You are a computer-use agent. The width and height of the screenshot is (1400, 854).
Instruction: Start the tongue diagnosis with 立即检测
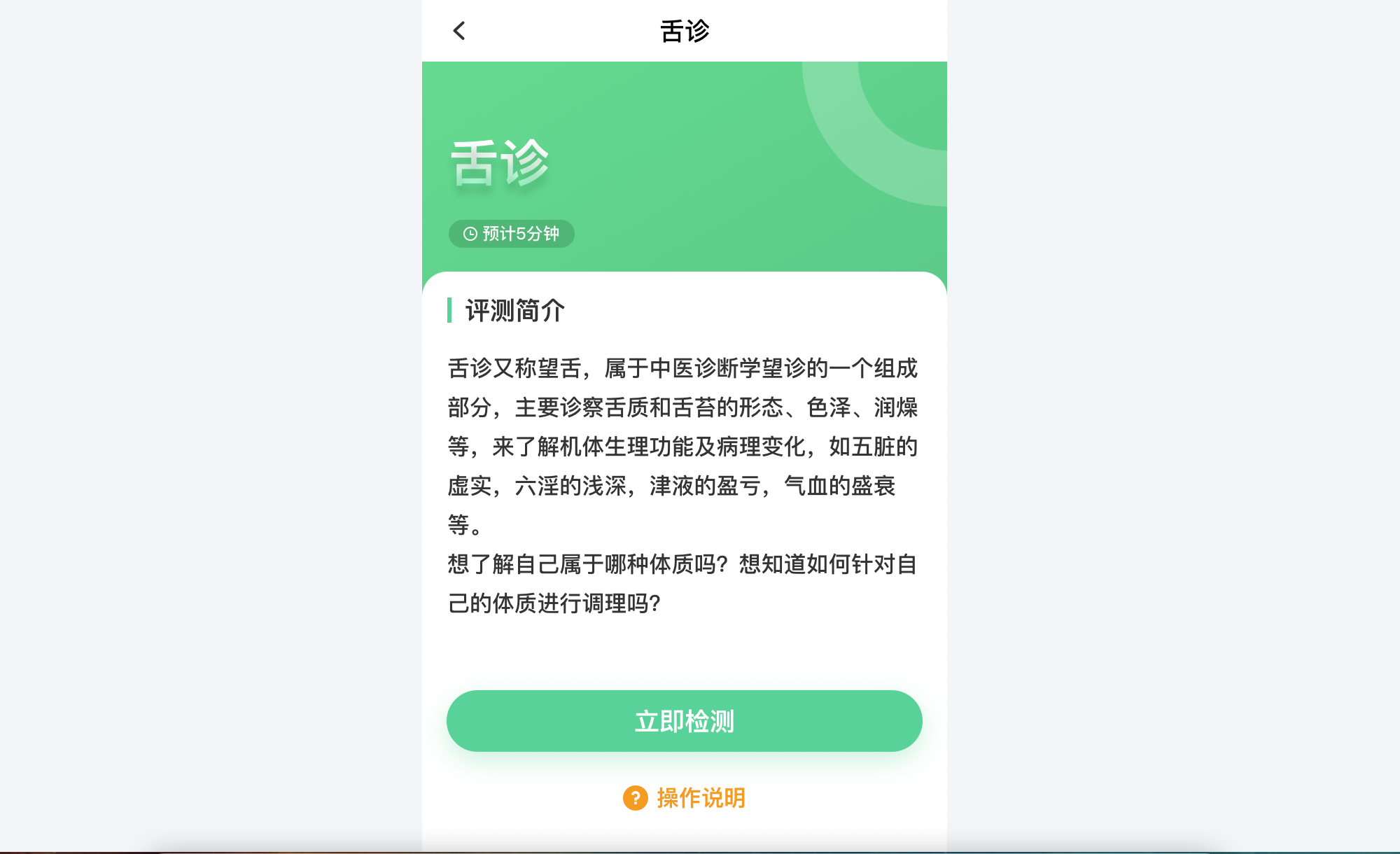point(684,721)
